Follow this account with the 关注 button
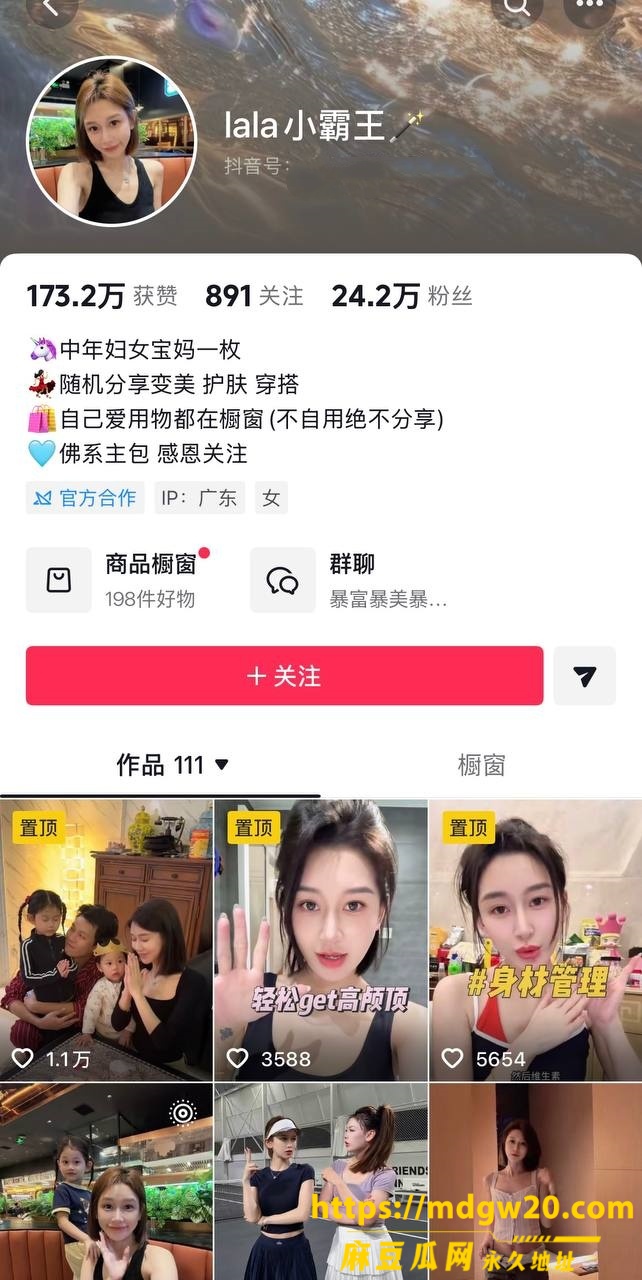This screenshot has height=1280, width=642. (x=284, y=676)
